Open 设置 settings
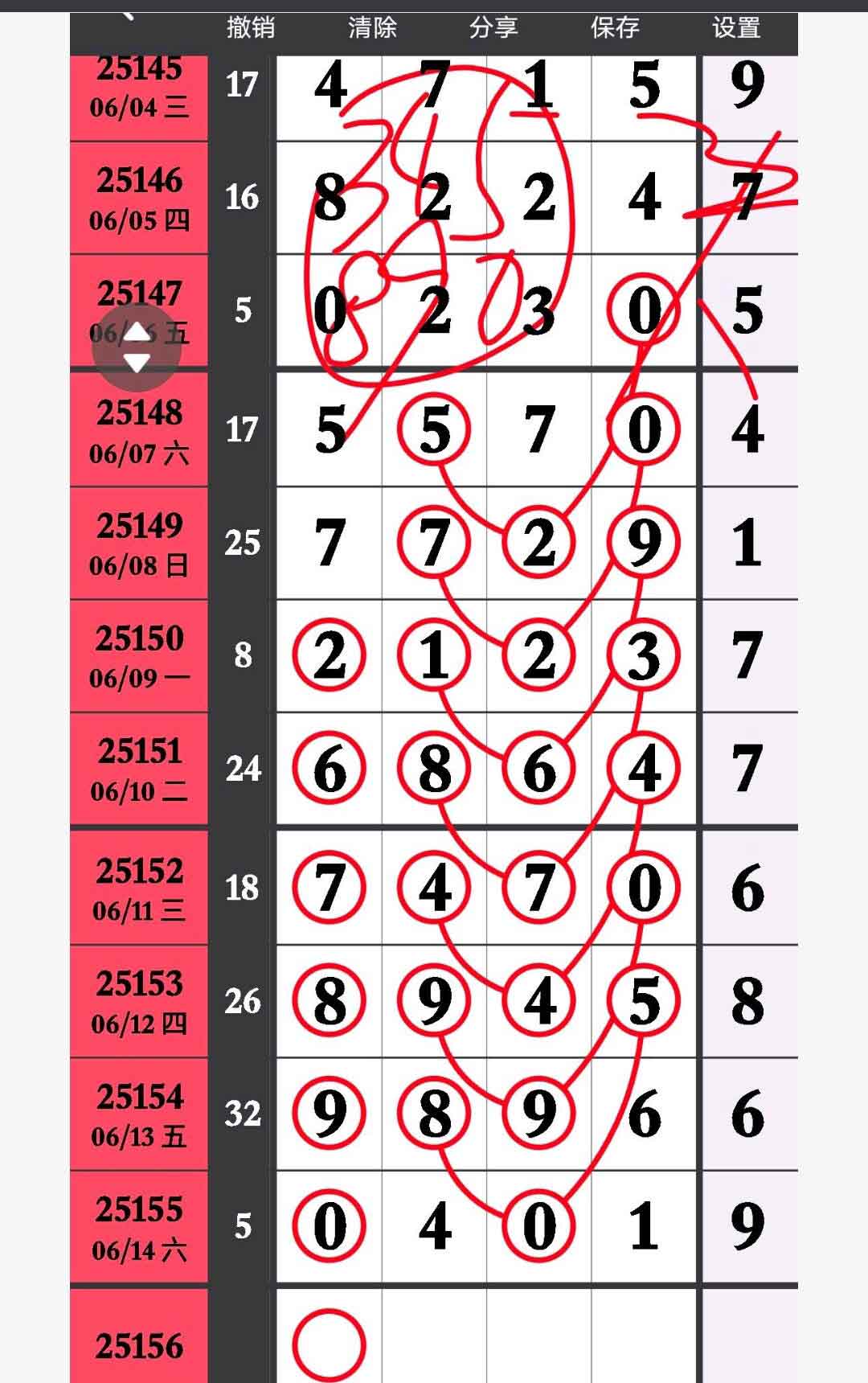The height and width of the screenshot is (1383, 868). 736,28
